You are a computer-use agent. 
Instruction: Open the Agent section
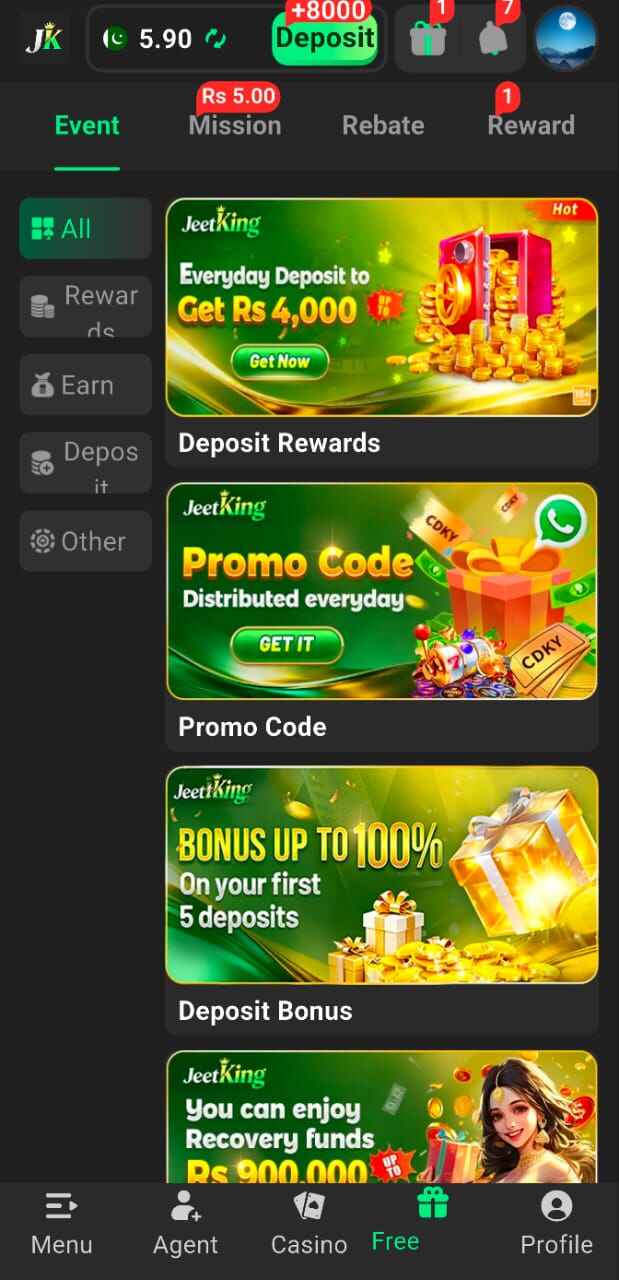click(x=185, y=1223)
